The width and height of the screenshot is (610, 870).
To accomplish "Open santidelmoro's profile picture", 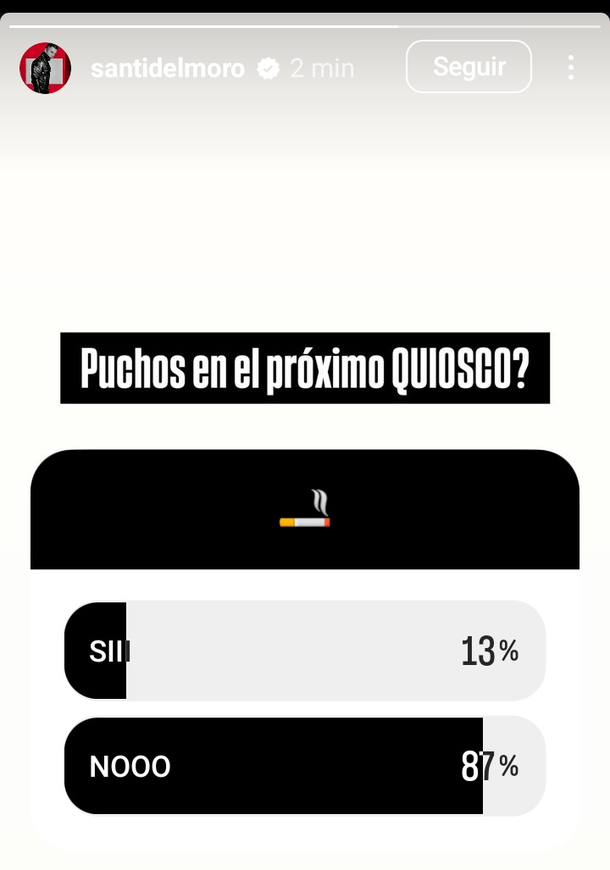I will point(45,68).
